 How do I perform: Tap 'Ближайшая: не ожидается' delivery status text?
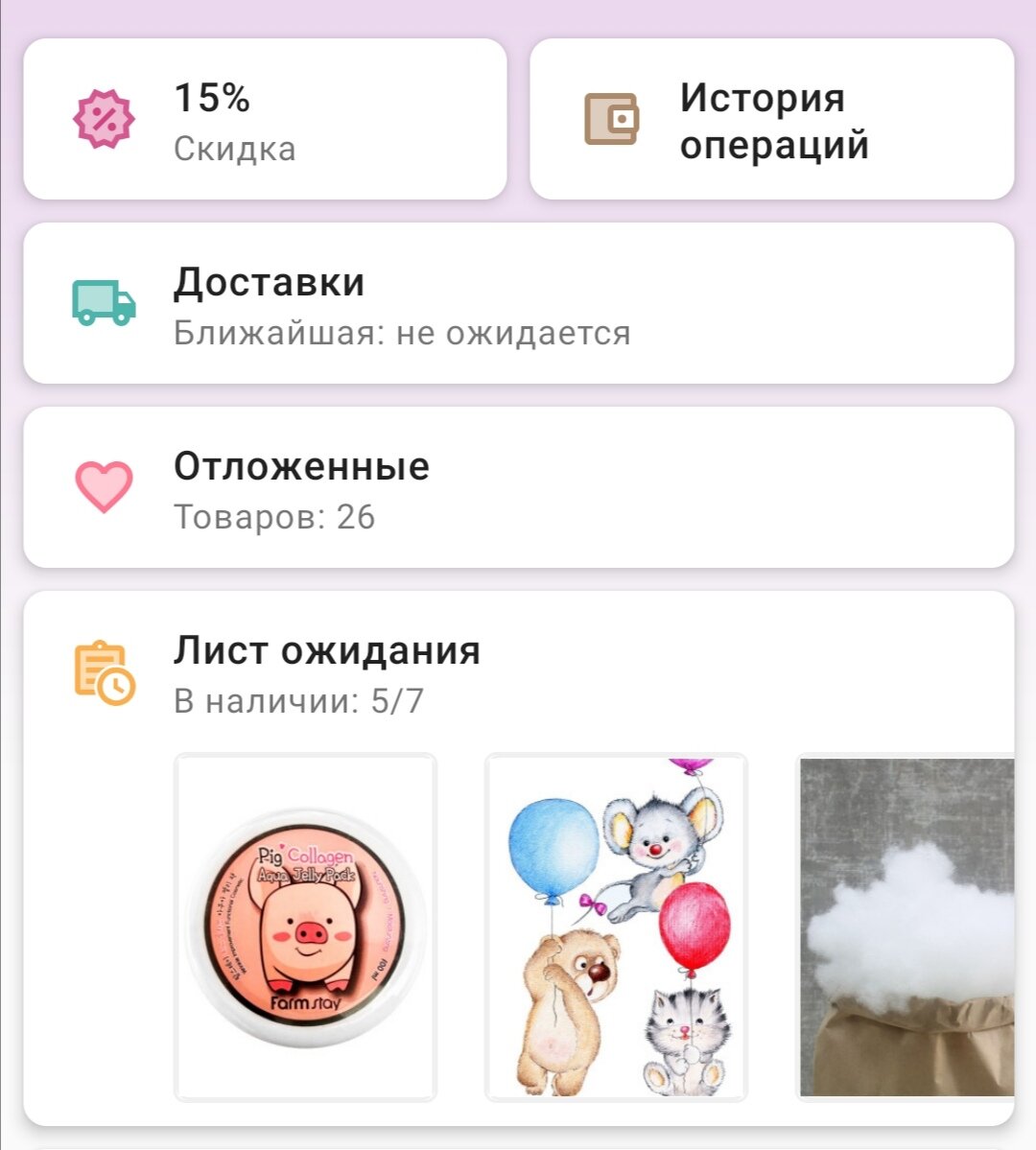pos(402,333)
